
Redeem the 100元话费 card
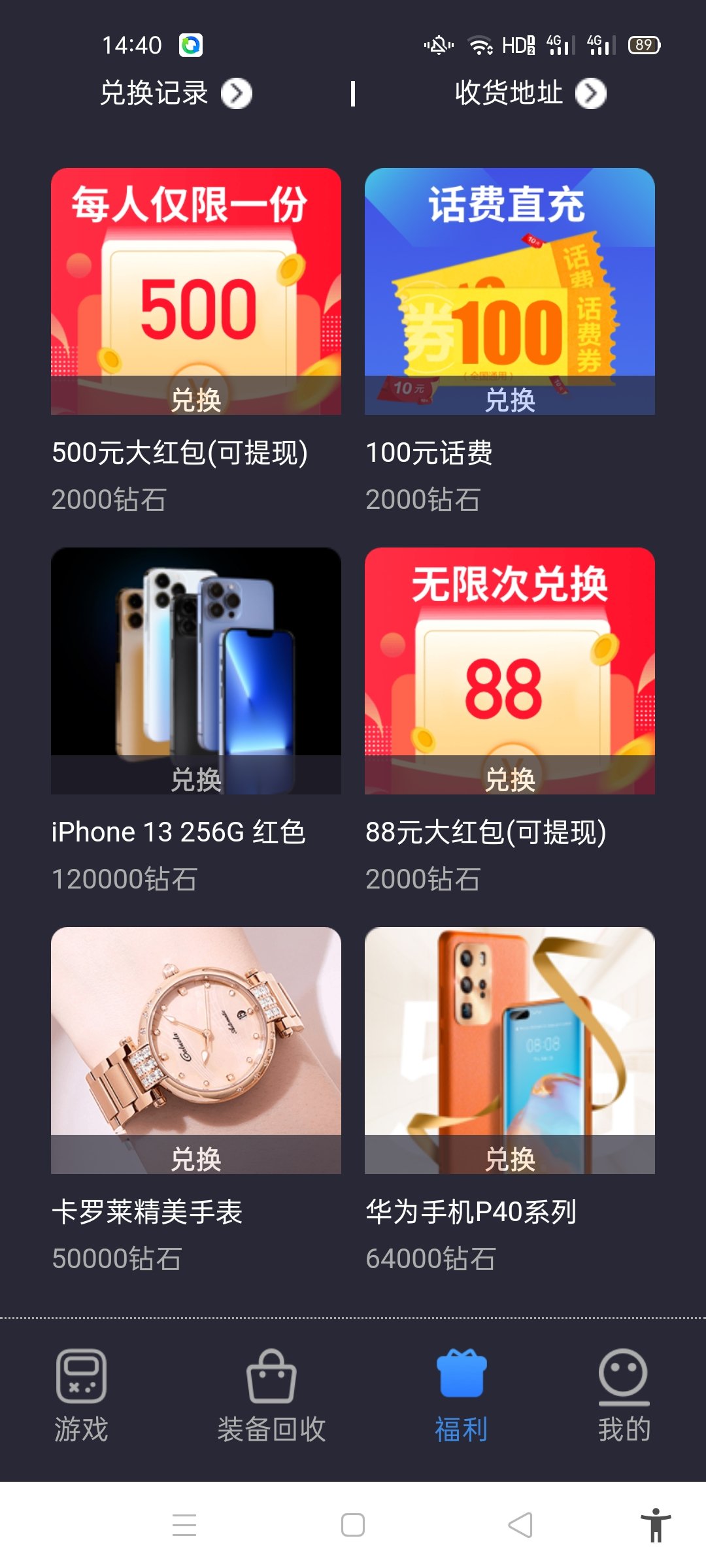coord(510,398)
